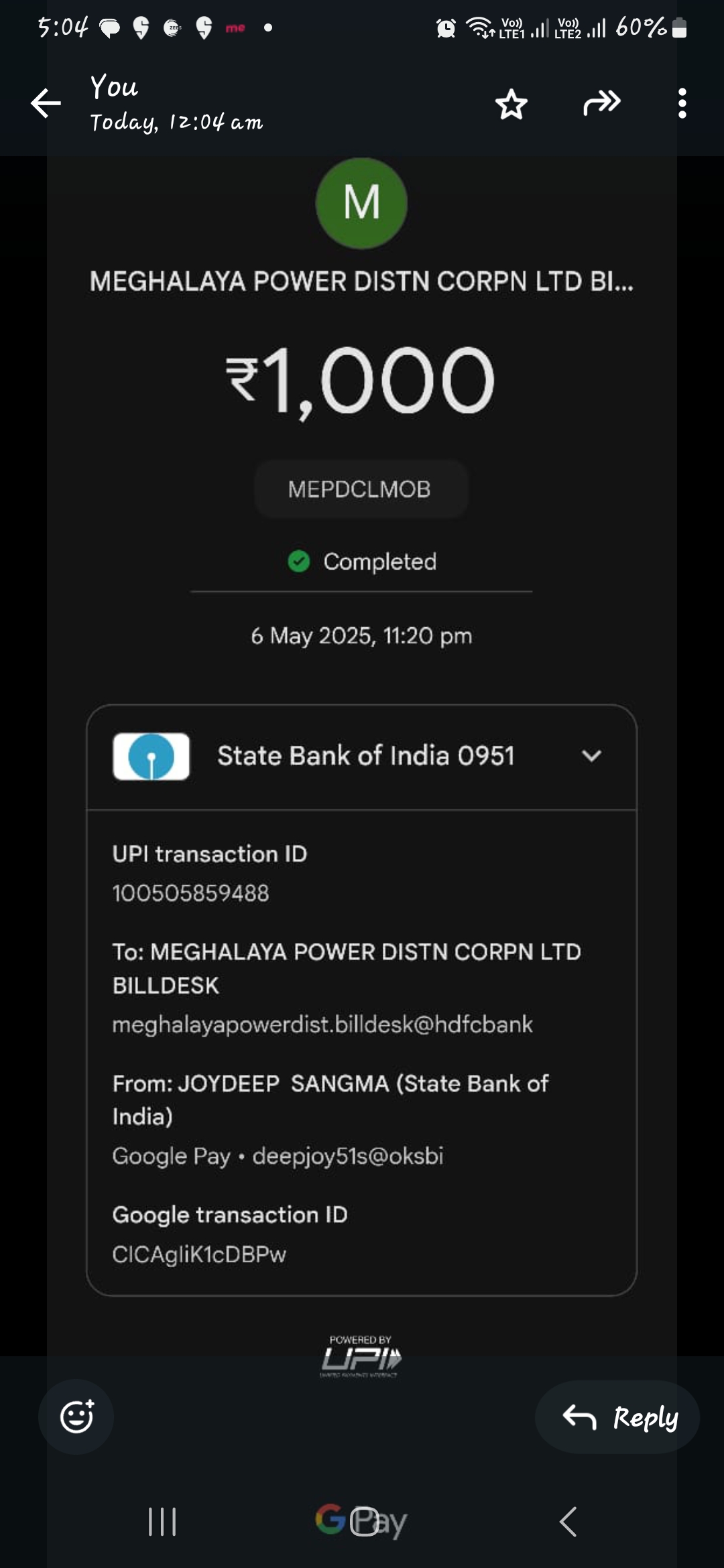
Task: Tap the system back button
Action: tap(568, 1521)
